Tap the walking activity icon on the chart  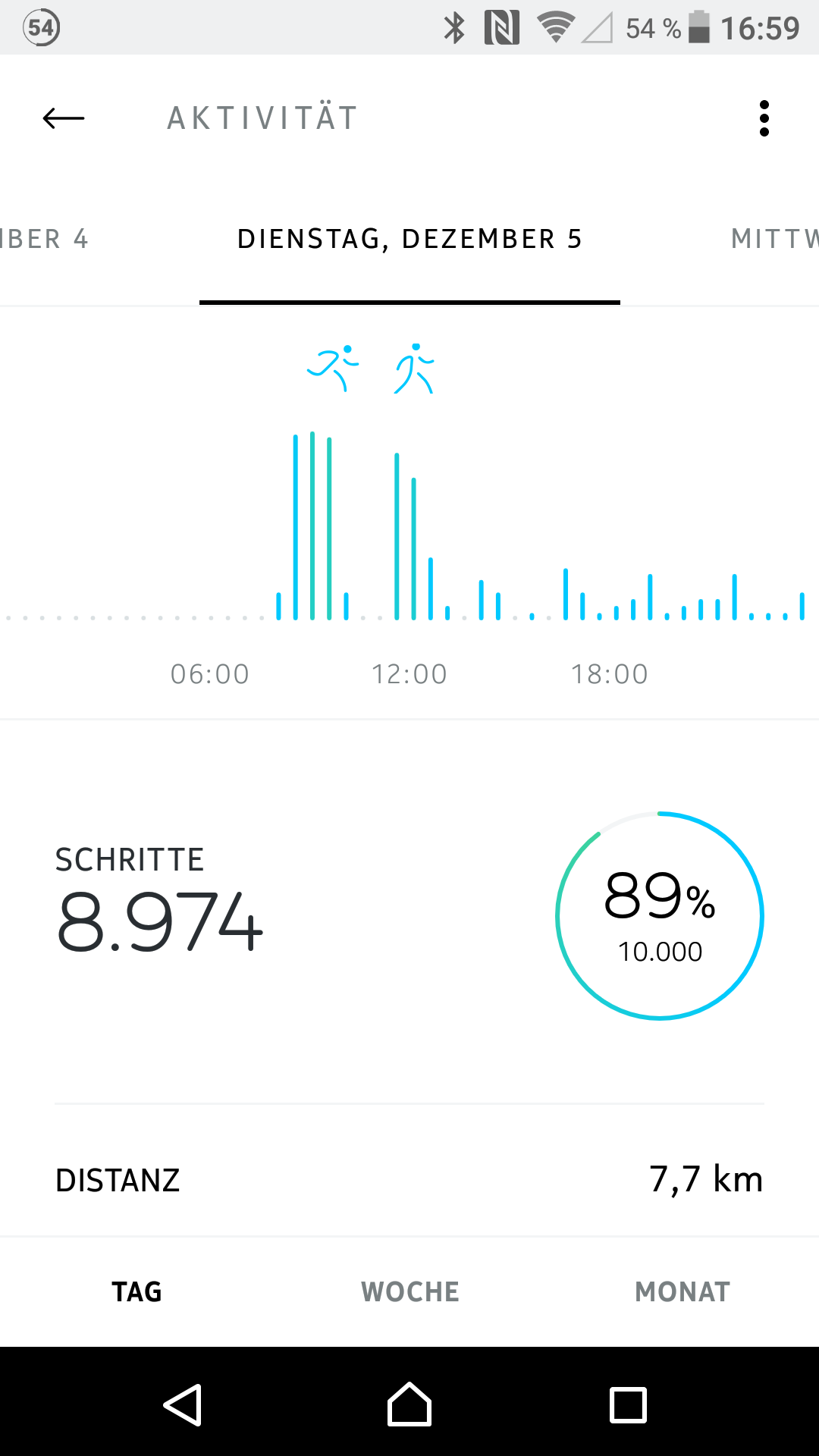tap(414, 369)
